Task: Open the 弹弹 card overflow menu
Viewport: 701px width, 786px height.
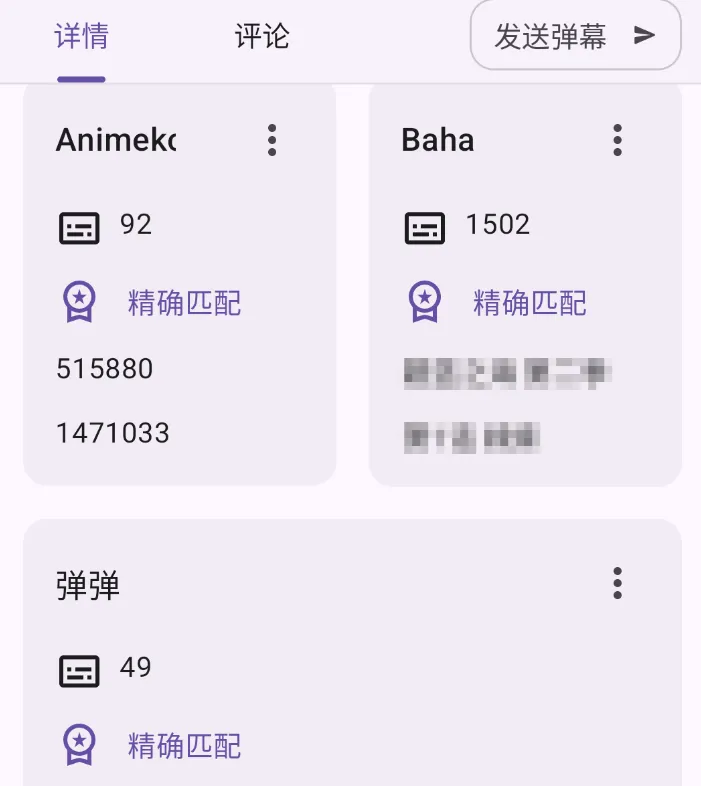Action: [617, 582]
